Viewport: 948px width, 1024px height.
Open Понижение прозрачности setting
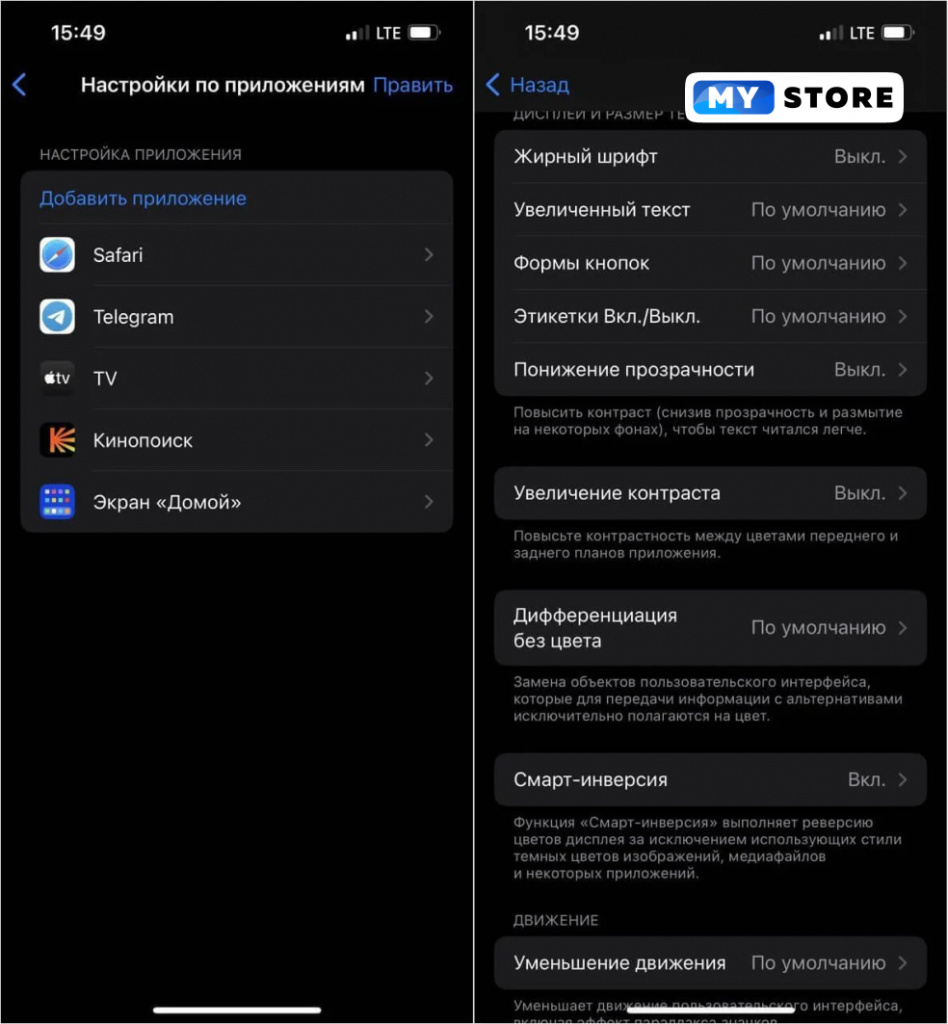click(x=710, y=369)
